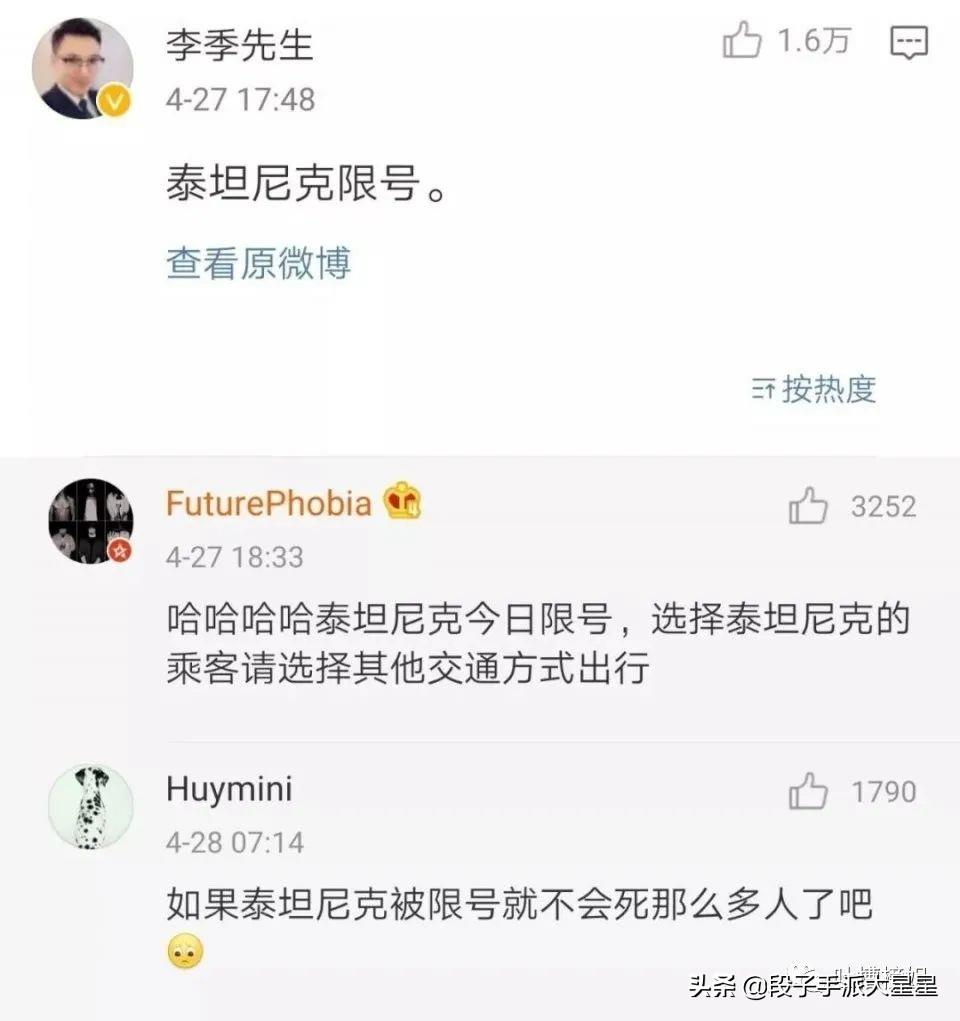View FuturePhobia's profile avatar
960x1021 pixels.
(x=91, y=521)
